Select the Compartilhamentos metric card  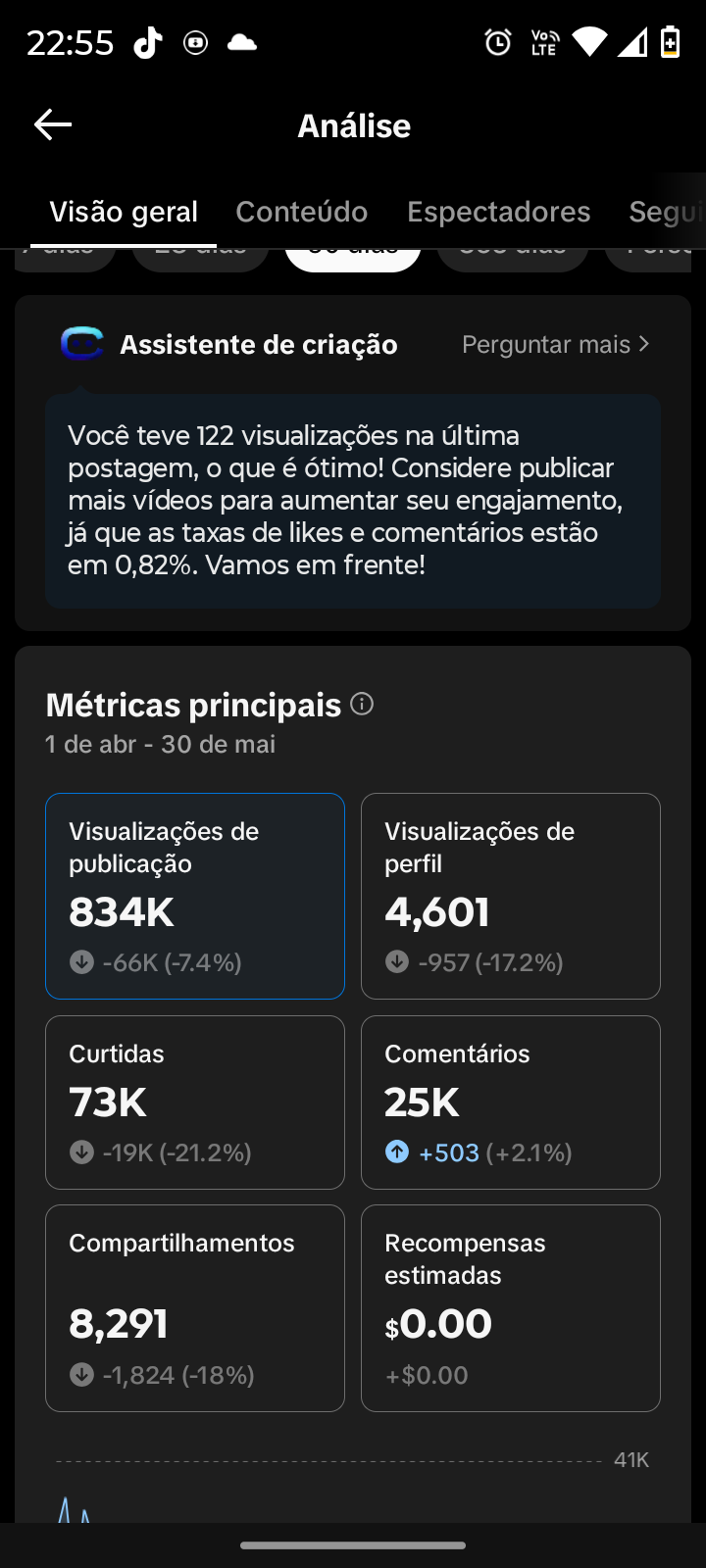pos(195,1308)
